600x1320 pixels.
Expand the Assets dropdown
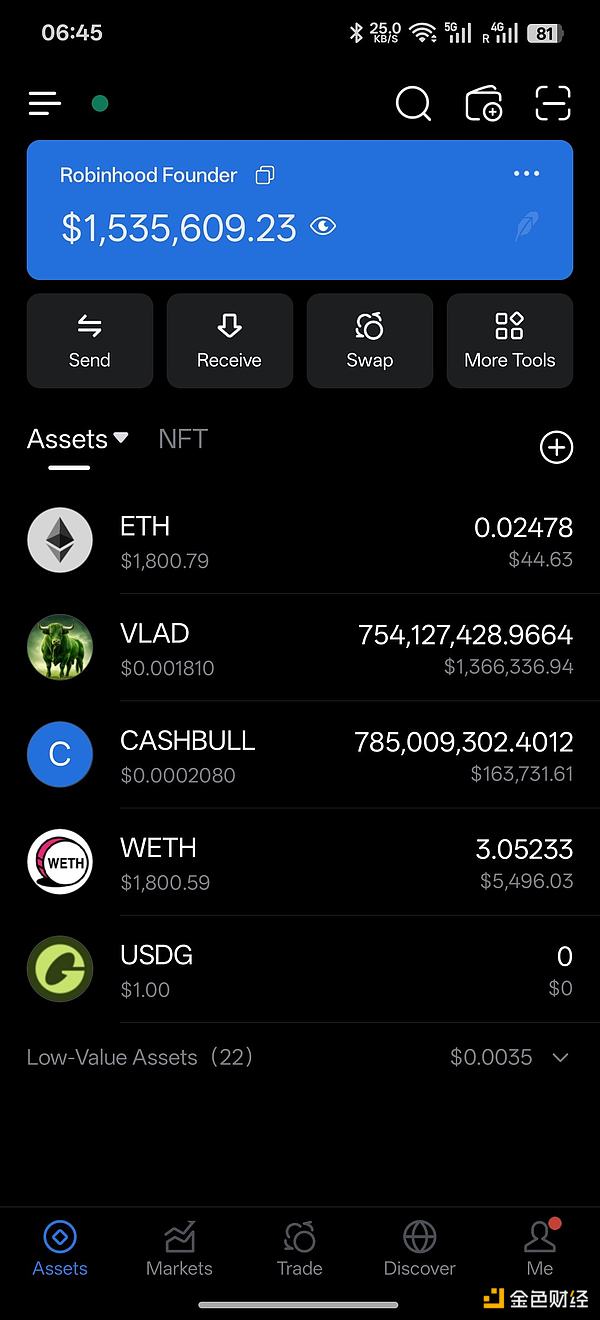click(x=78, y=439)
